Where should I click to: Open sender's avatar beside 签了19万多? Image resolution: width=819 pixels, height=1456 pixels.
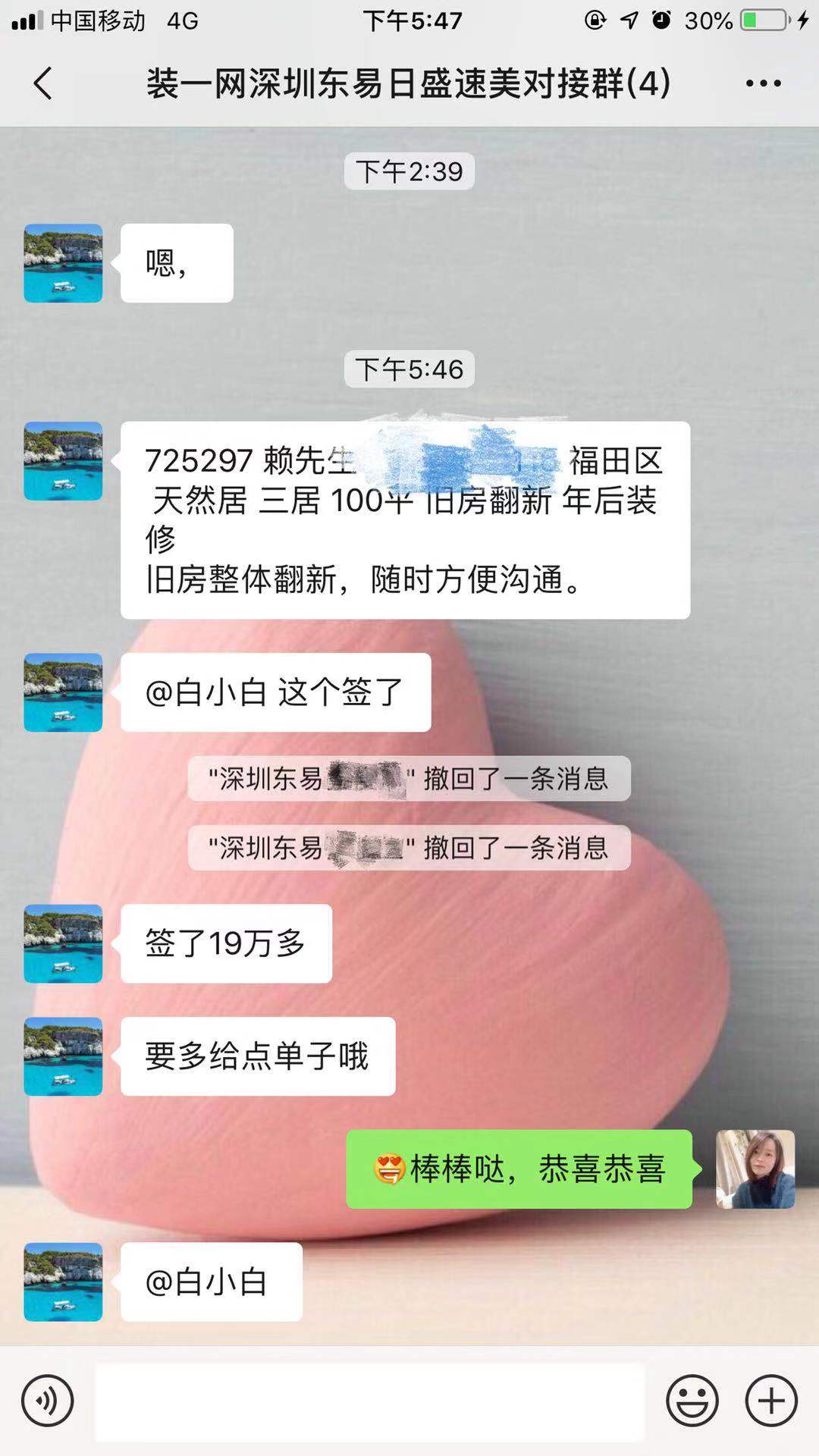click(63, 943)
